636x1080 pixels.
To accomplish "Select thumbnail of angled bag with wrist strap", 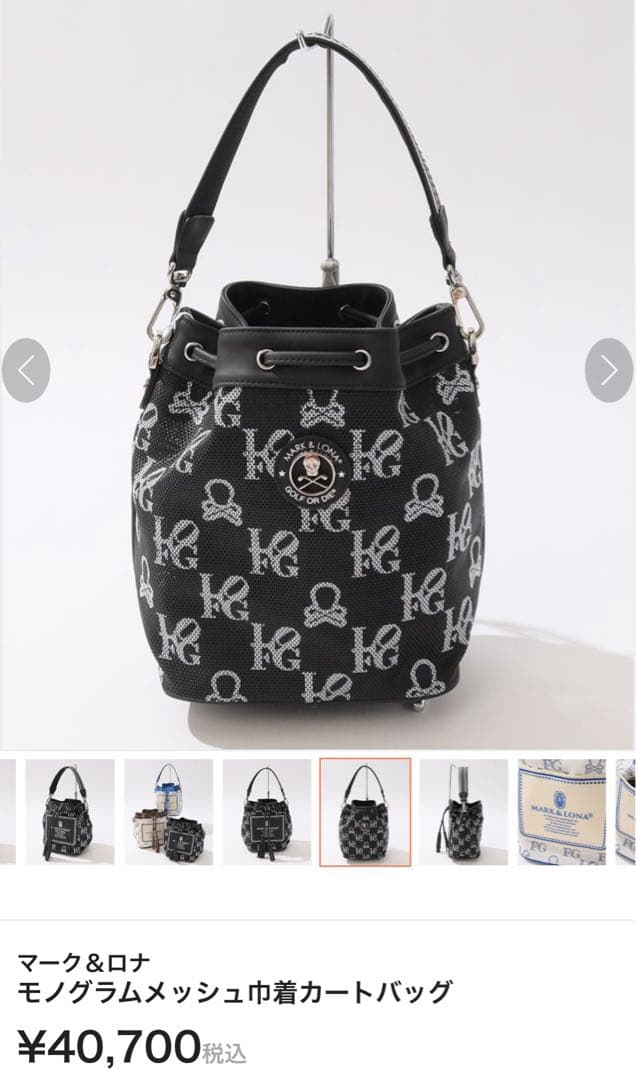I will [x=70, y=811].
